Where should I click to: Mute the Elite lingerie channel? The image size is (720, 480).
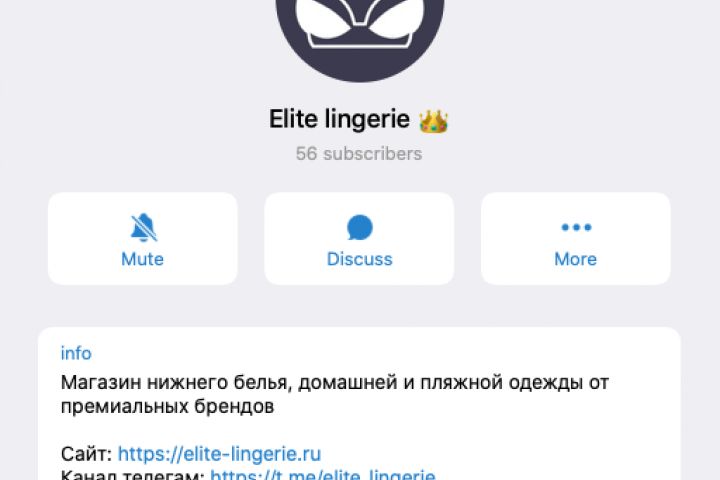point(143,239)
